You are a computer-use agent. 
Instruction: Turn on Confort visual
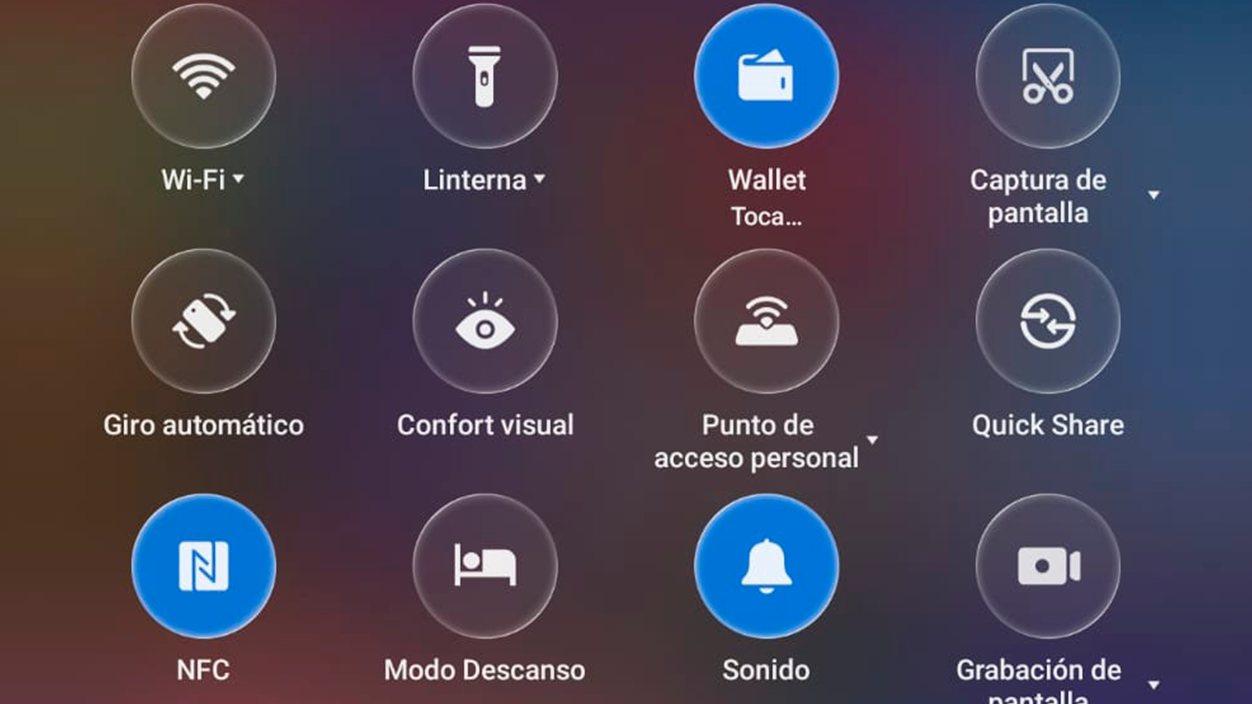pos(485,321)
